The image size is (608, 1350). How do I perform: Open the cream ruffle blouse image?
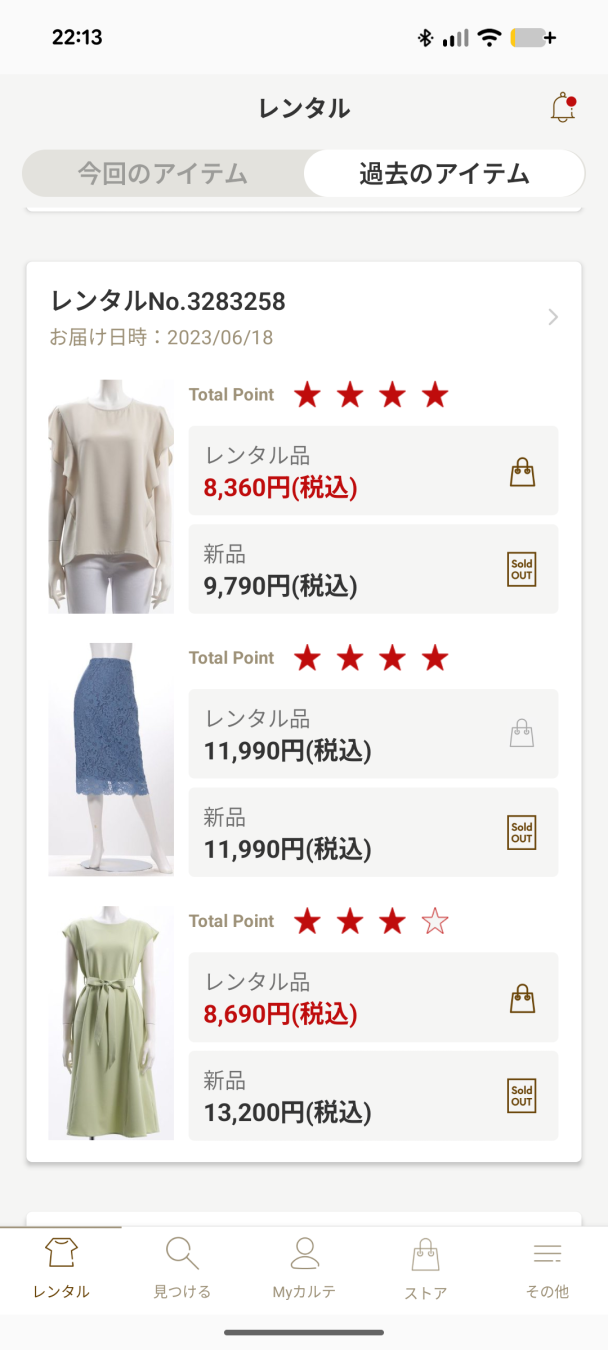111,496
